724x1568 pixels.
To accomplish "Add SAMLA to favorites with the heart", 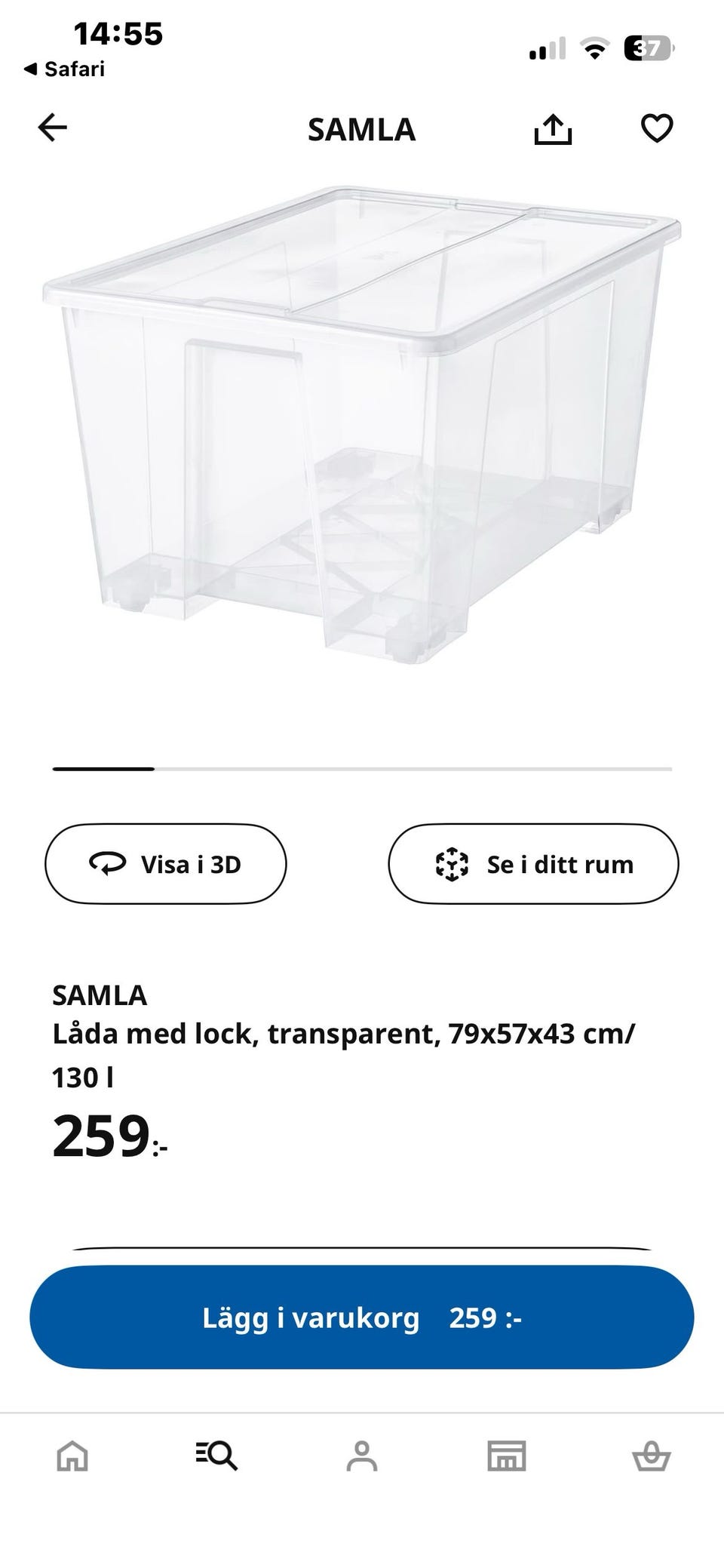I will (x=657, y=128).
